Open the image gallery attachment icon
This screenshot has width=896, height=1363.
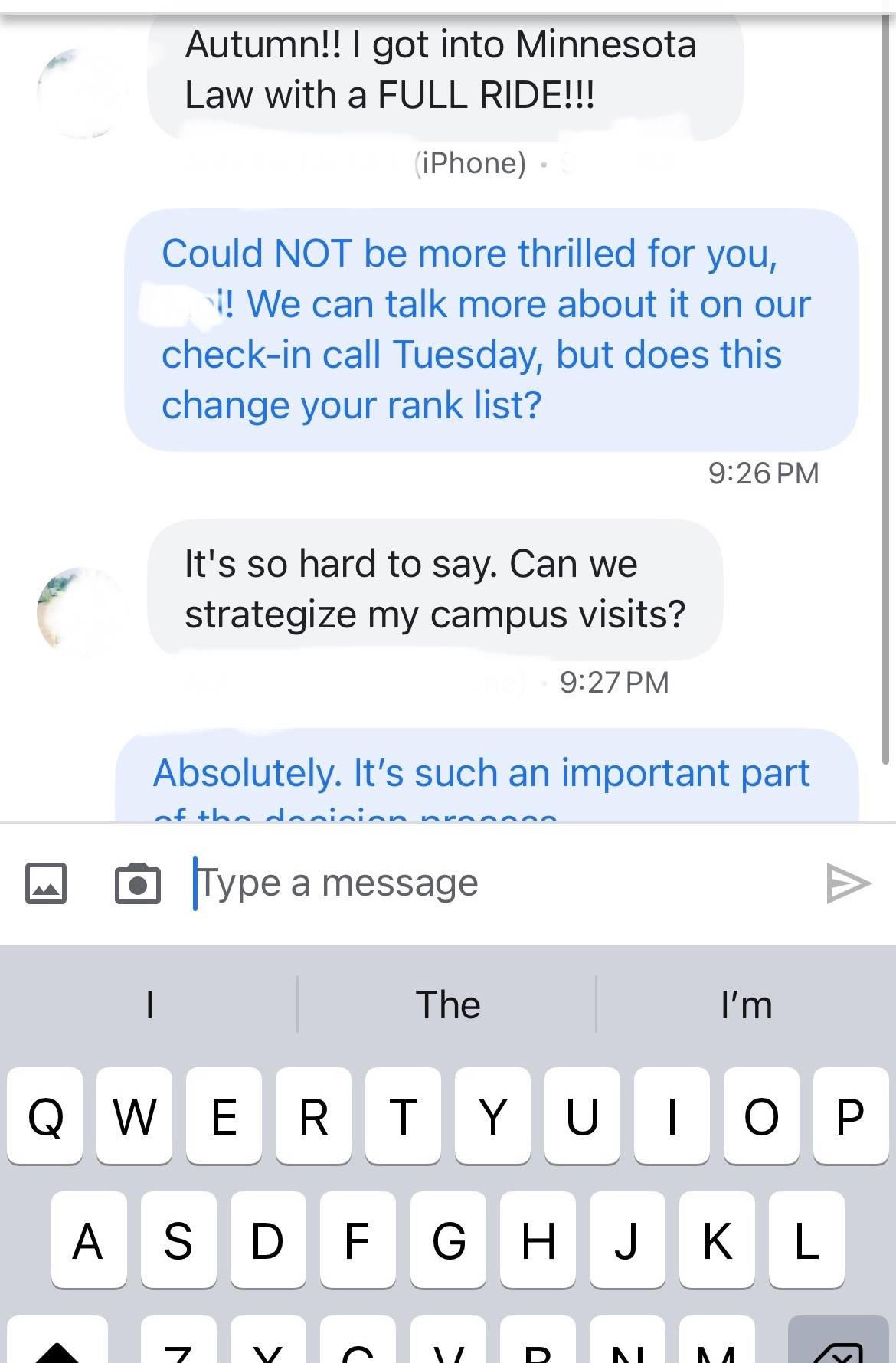tap(46, 883)
